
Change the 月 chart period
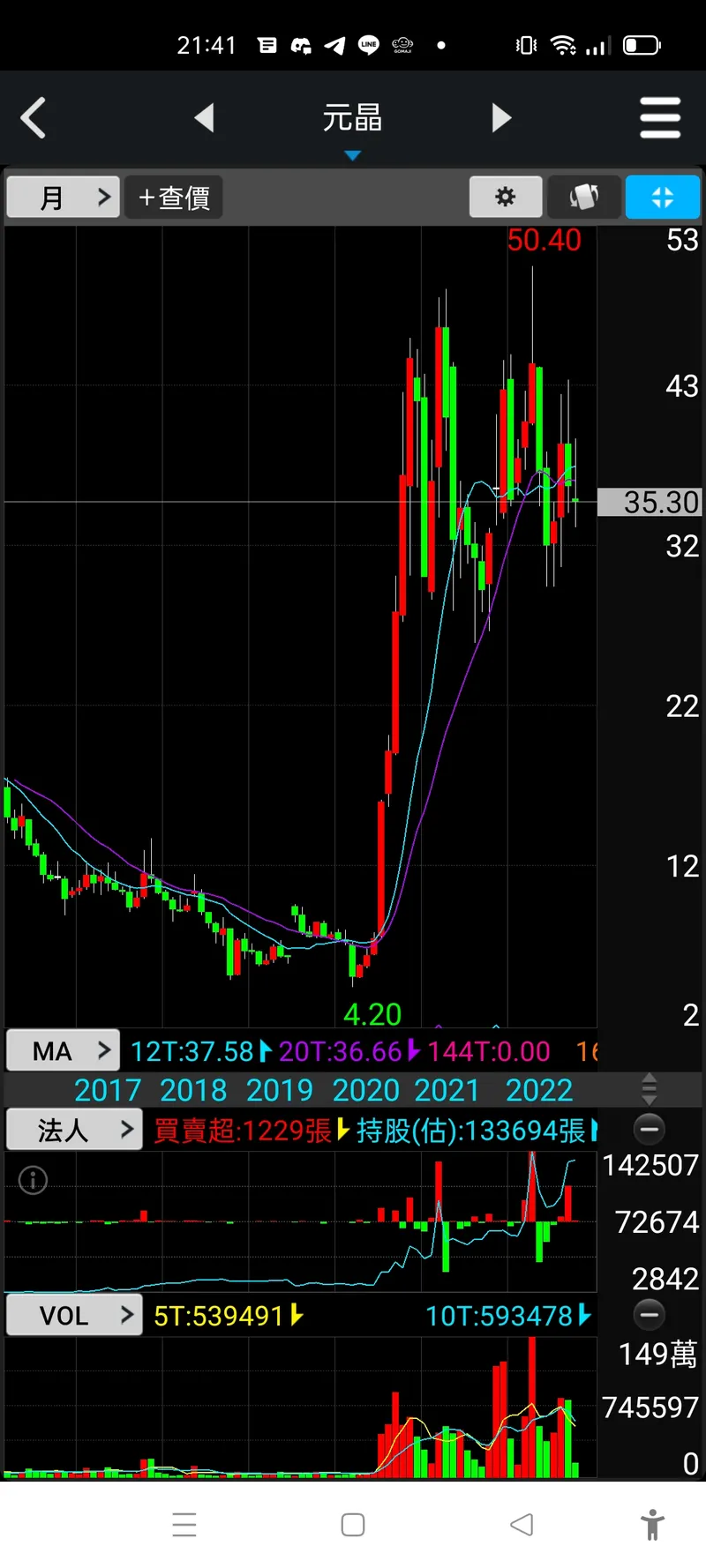64,197
